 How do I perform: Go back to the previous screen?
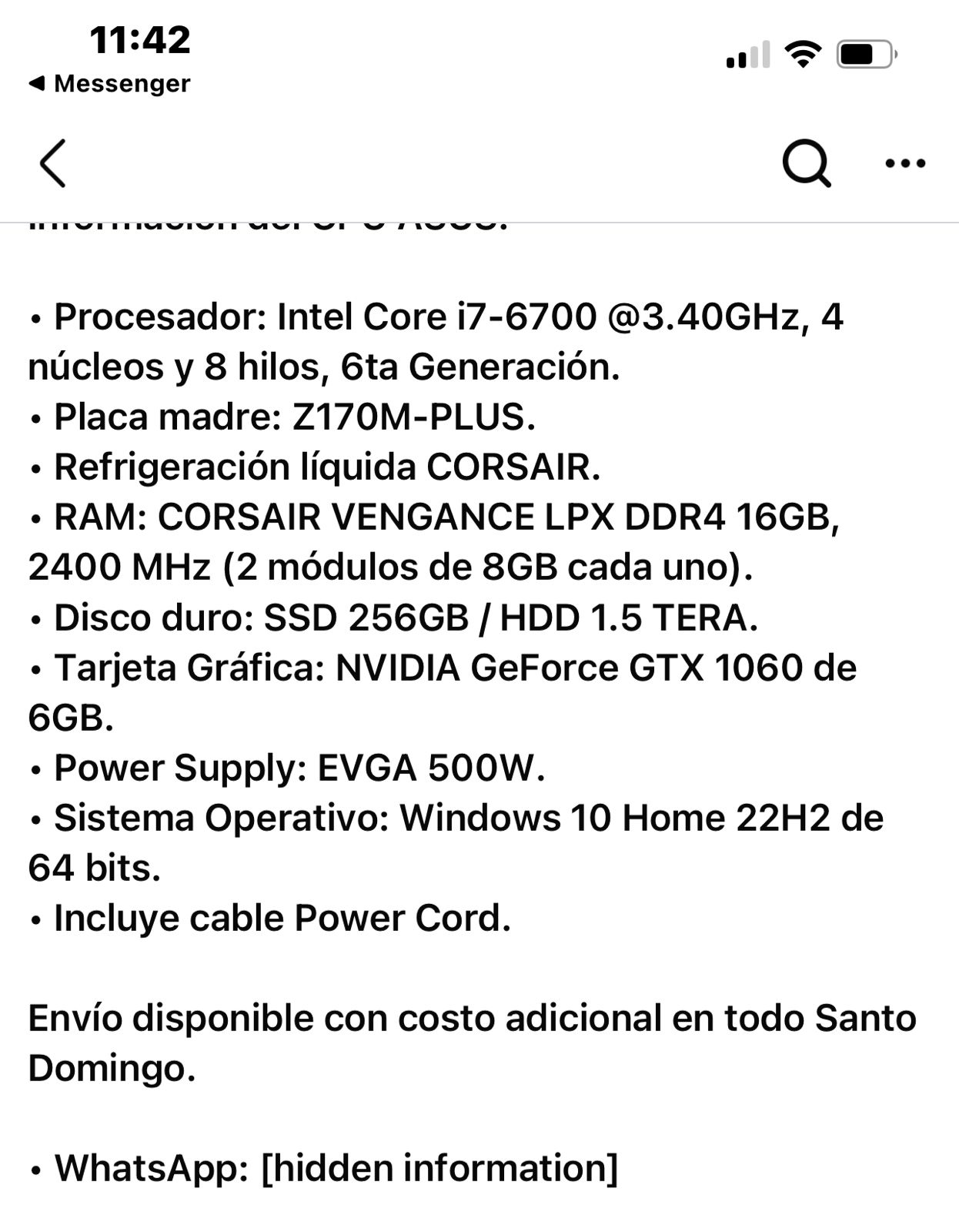[53, 163]
